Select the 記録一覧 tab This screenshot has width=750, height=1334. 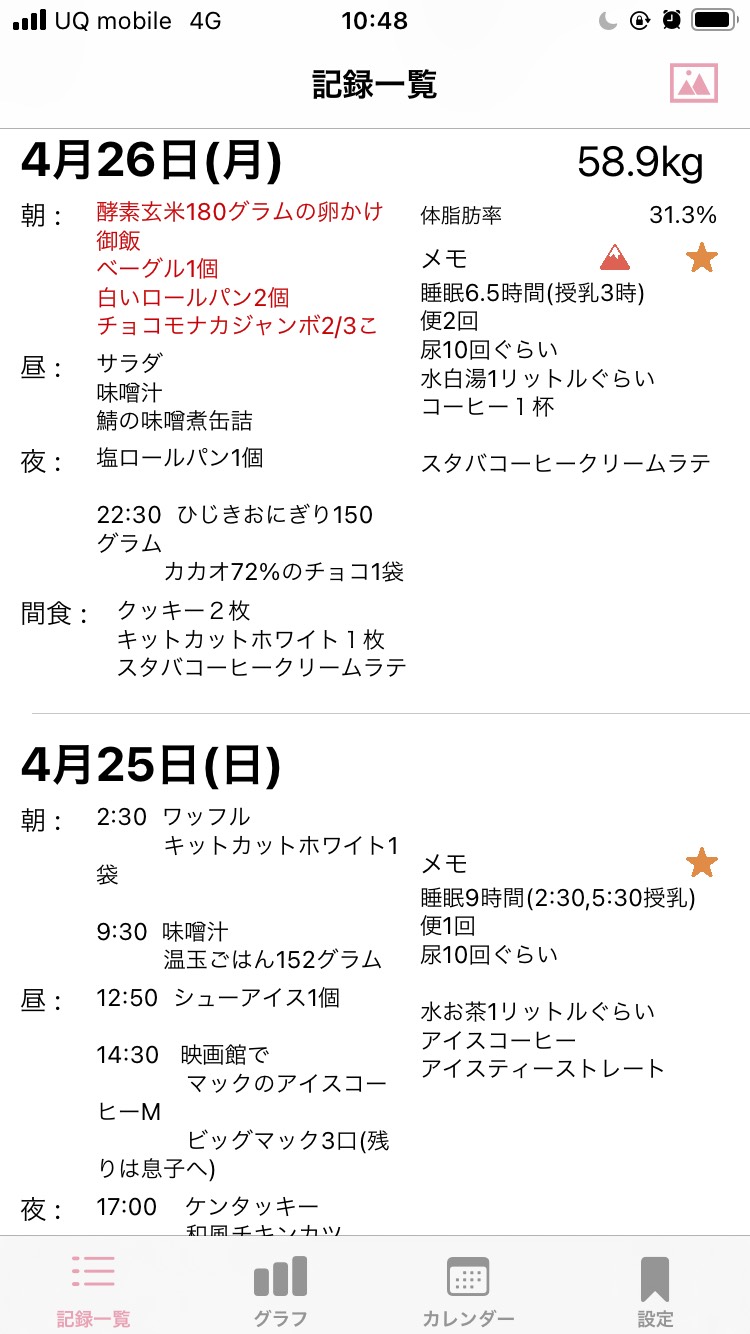click(x=93, y=1289)
